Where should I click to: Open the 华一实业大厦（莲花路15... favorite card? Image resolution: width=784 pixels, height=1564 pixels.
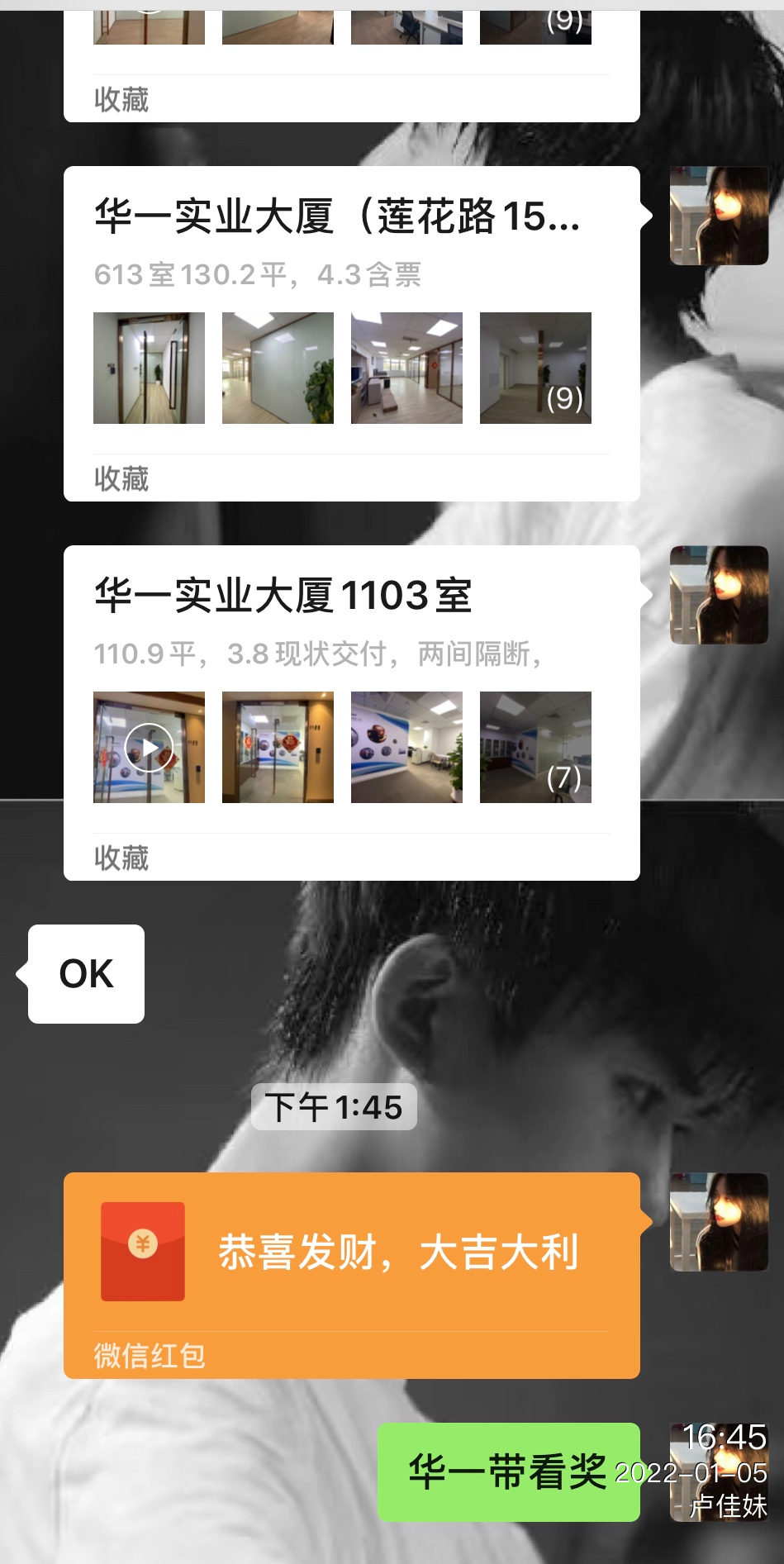tap(339, 216)
